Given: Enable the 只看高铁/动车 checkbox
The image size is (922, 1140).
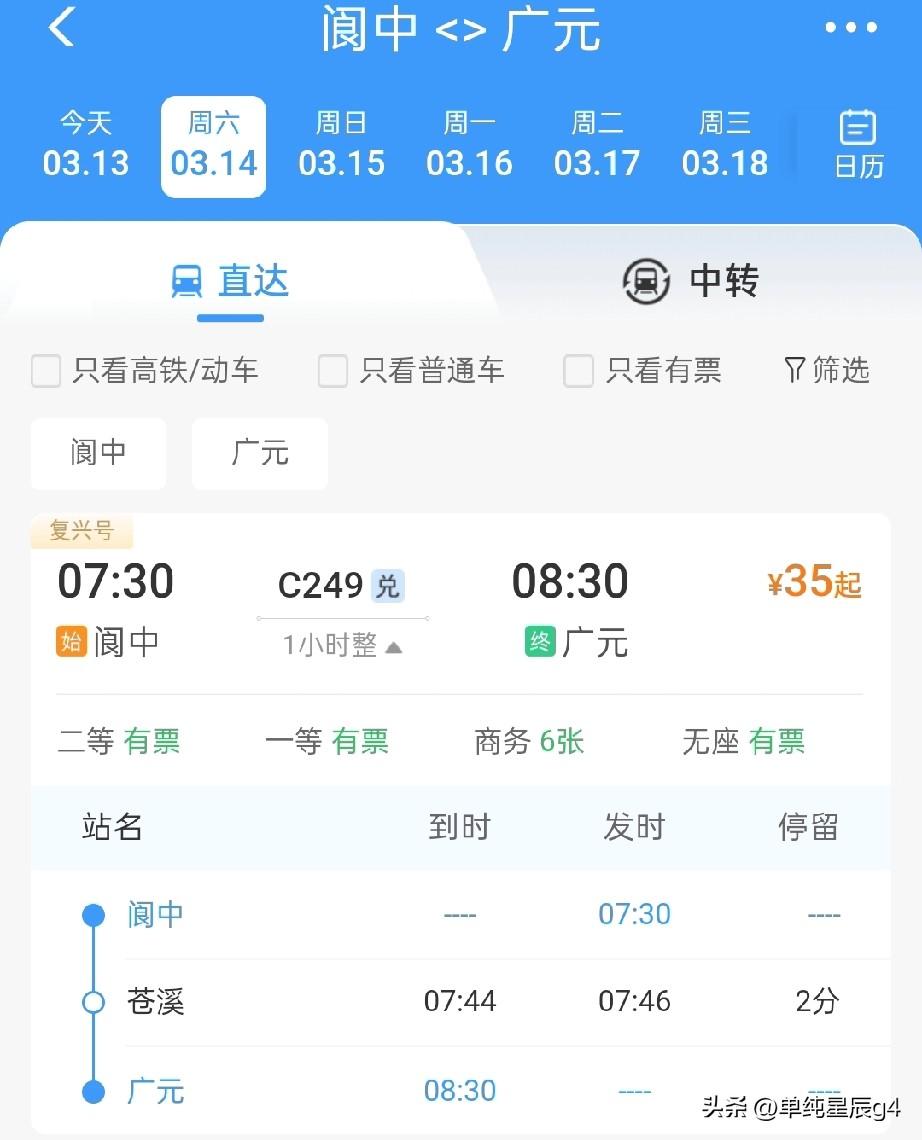Looking at the screenshot, I should [46, 370].
